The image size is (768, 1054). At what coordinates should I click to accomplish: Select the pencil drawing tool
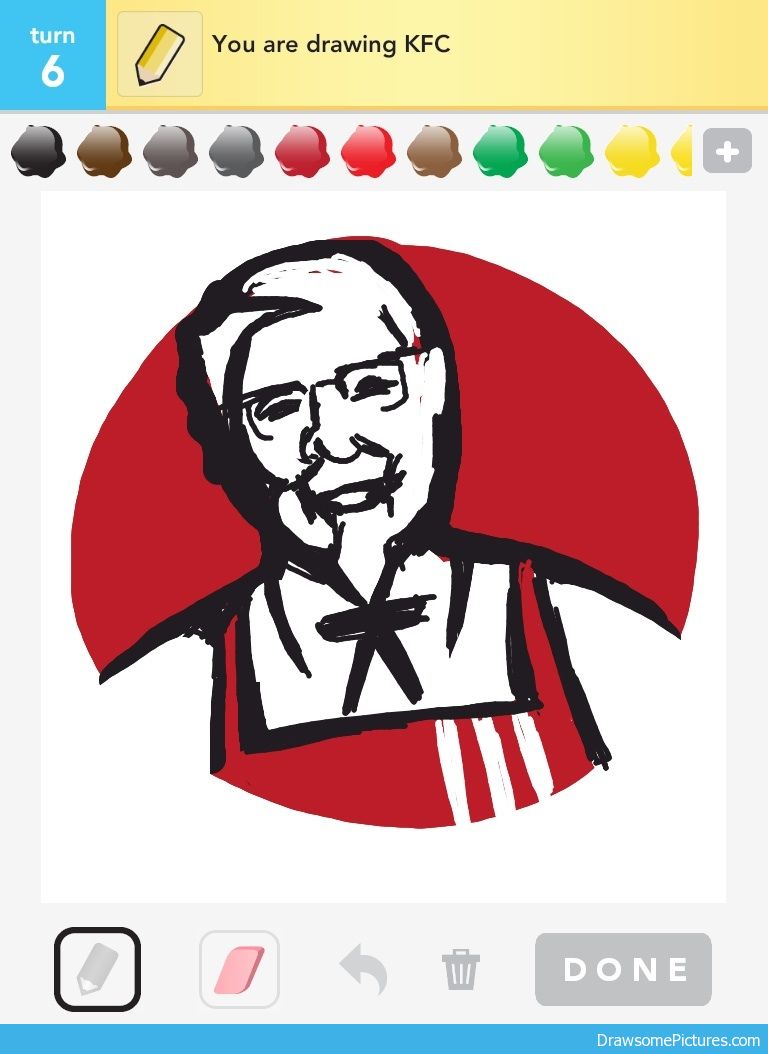97,969
